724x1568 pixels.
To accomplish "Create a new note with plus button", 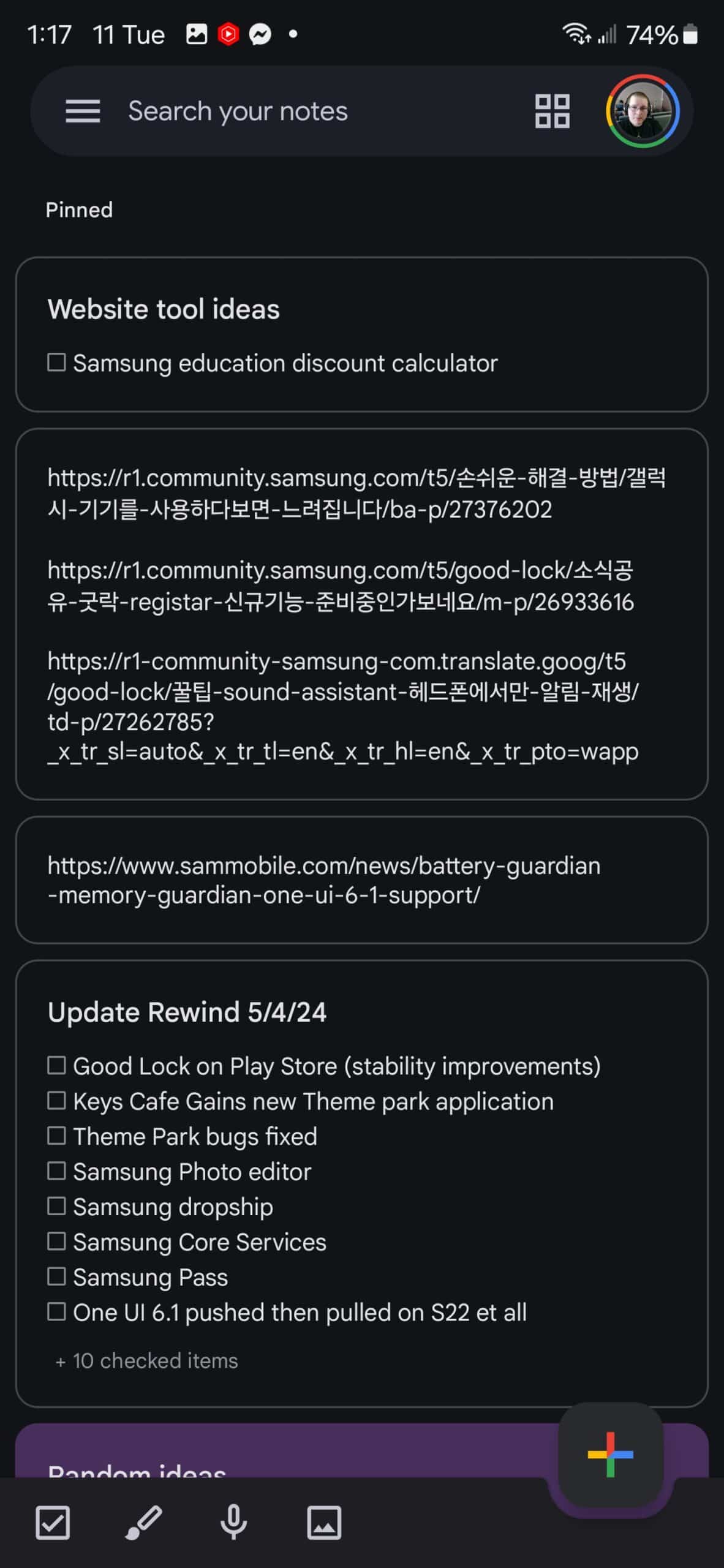I will point(610,1455).
